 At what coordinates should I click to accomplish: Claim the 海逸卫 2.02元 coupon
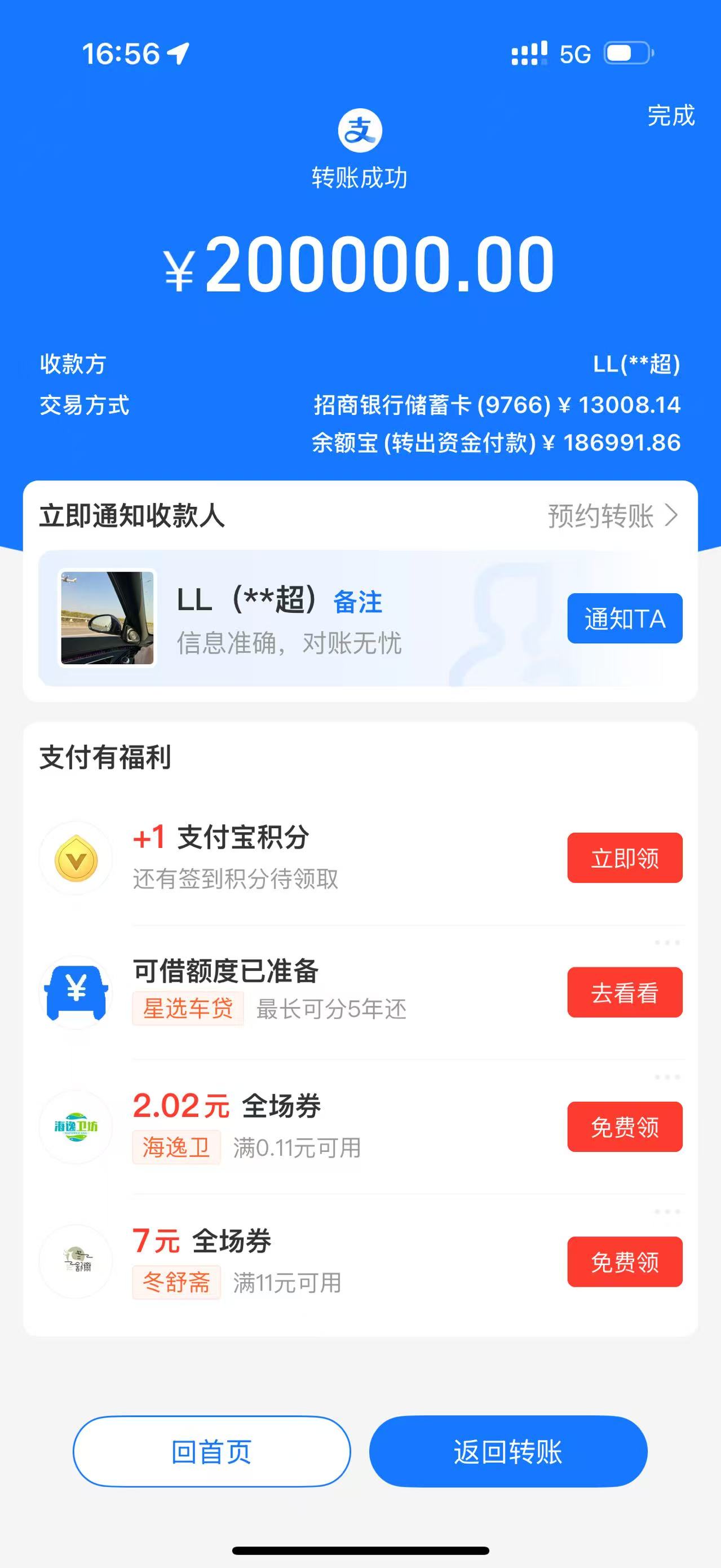coord(624,1127)
